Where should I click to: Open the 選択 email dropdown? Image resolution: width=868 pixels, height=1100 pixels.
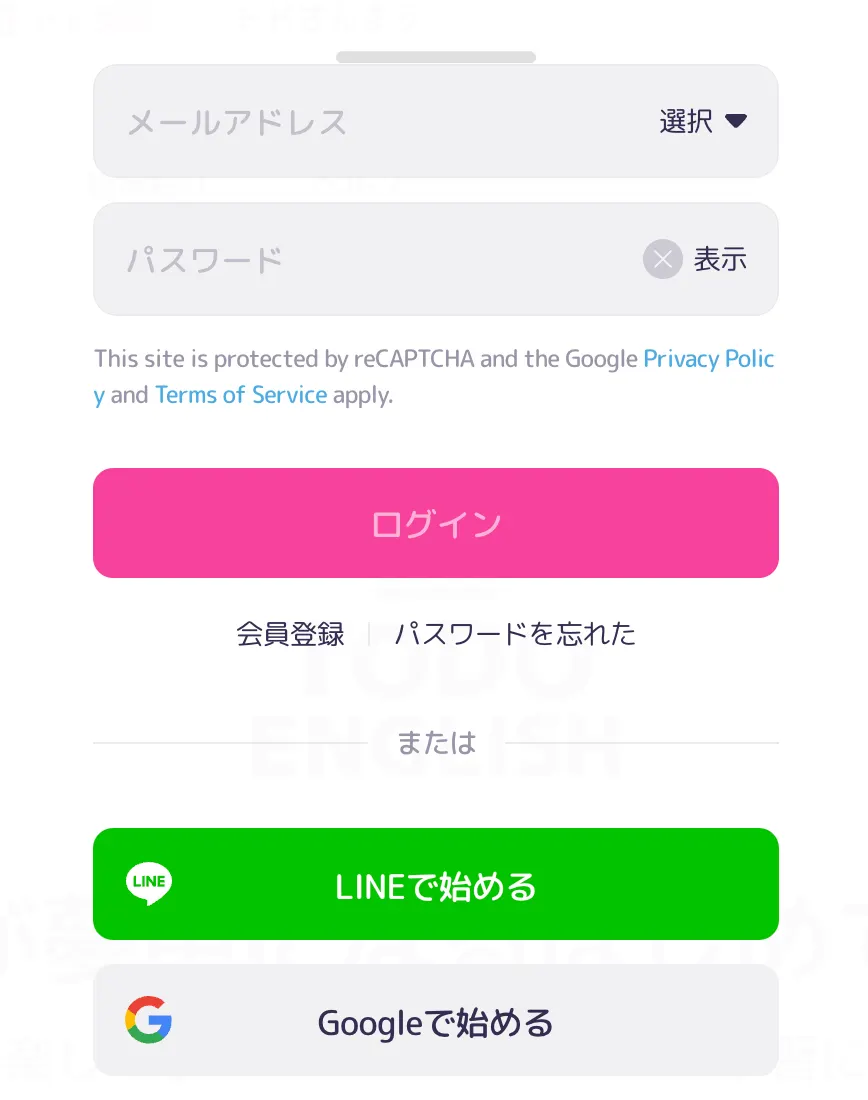(x=703, y=121)
